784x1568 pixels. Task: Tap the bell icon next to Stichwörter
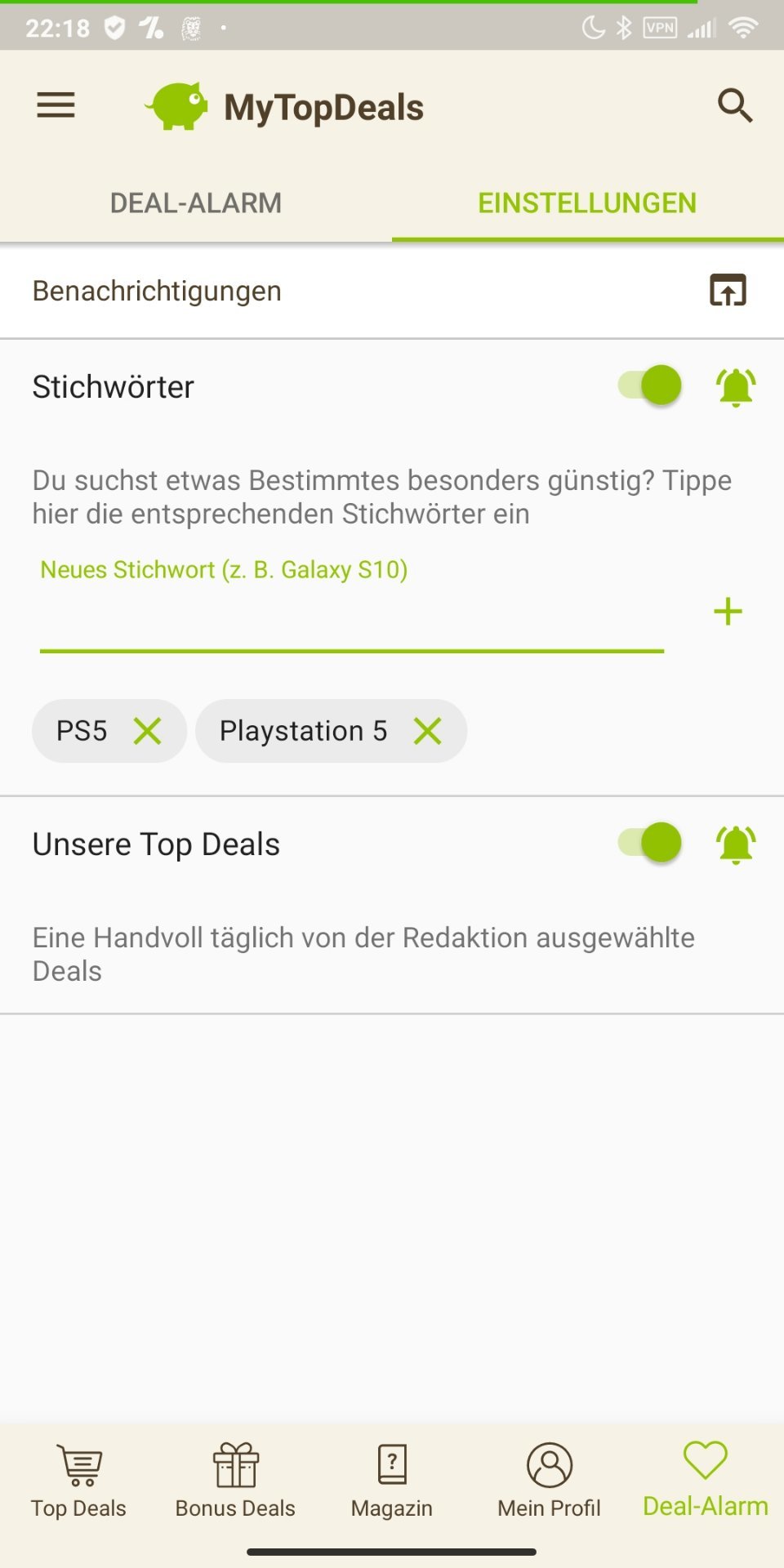click(x=735, y=386)
